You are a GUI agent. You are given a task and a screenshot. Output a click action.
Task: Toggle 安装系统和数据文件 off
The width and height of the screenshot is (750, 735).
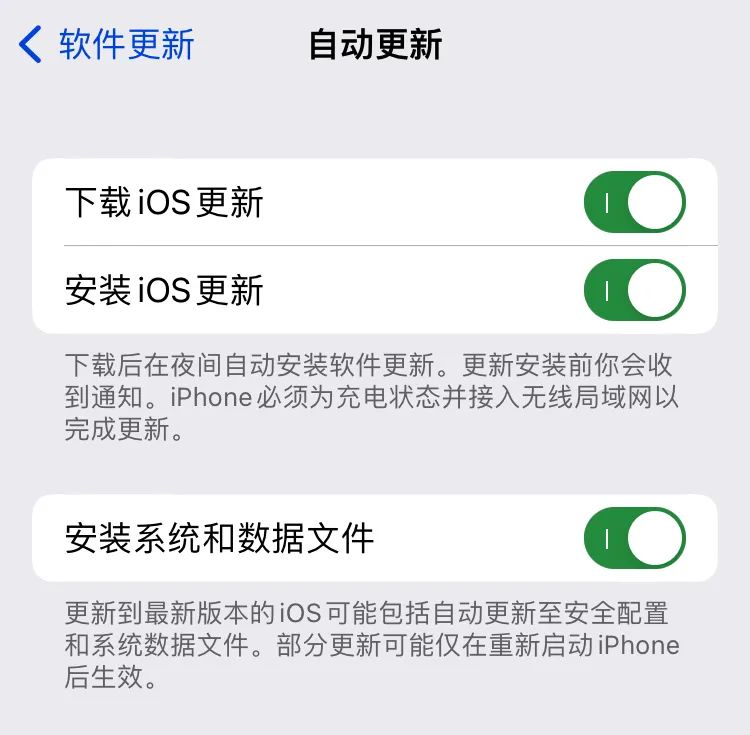[x=634, y=538]
